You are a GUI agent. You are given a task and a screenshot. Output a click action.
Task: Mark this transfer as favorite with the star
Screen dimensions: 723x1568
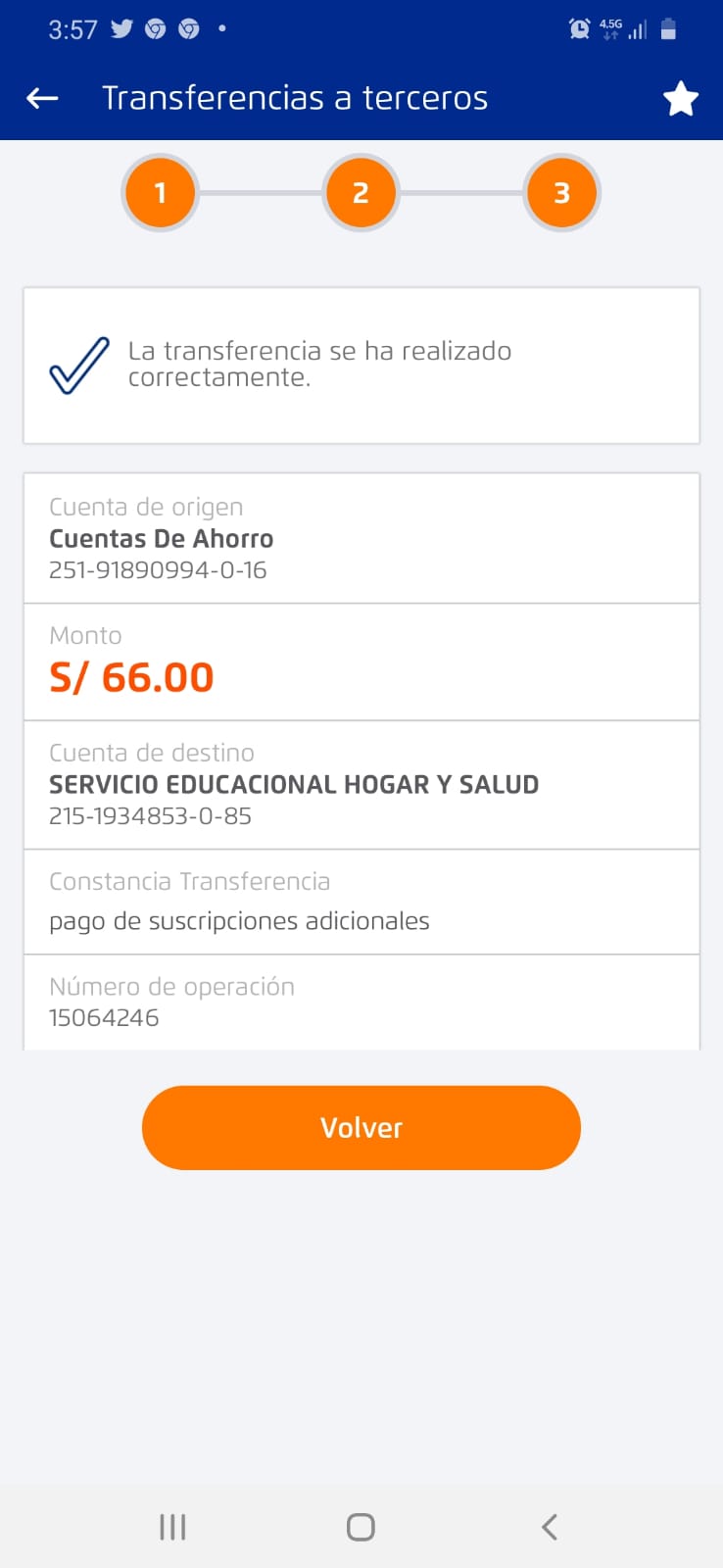coord(680,98)
